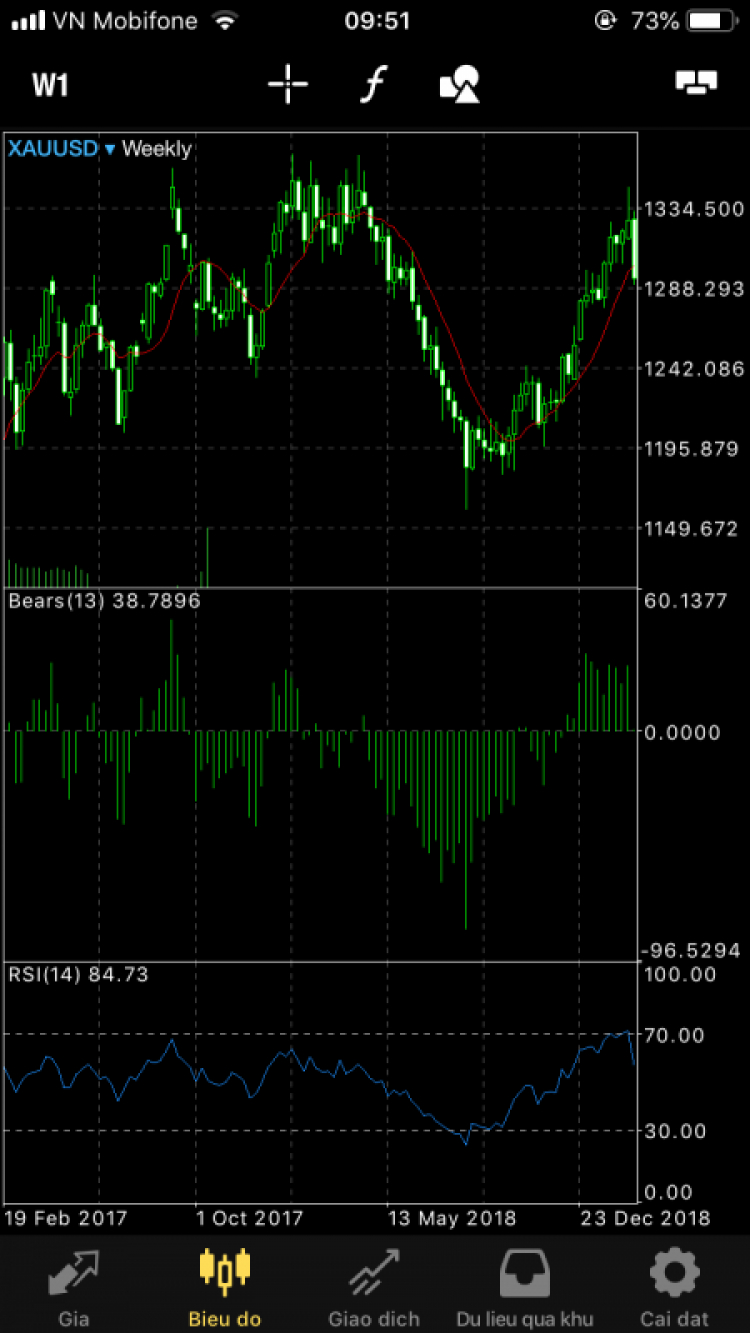Open the indicators function menu

(x=372, y=84)
